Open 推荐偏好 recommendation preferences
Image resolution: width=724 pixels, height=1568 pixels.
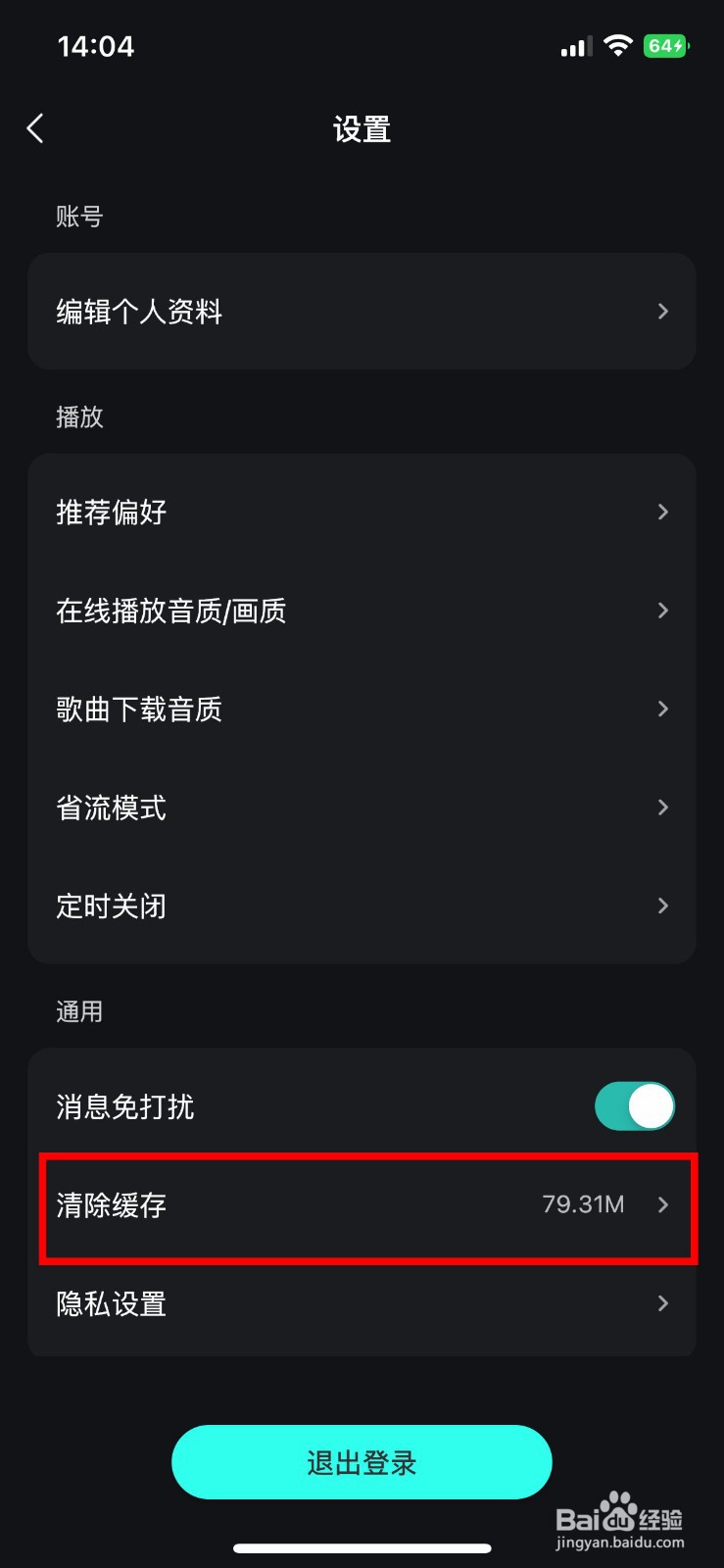[x=362, y=512]
